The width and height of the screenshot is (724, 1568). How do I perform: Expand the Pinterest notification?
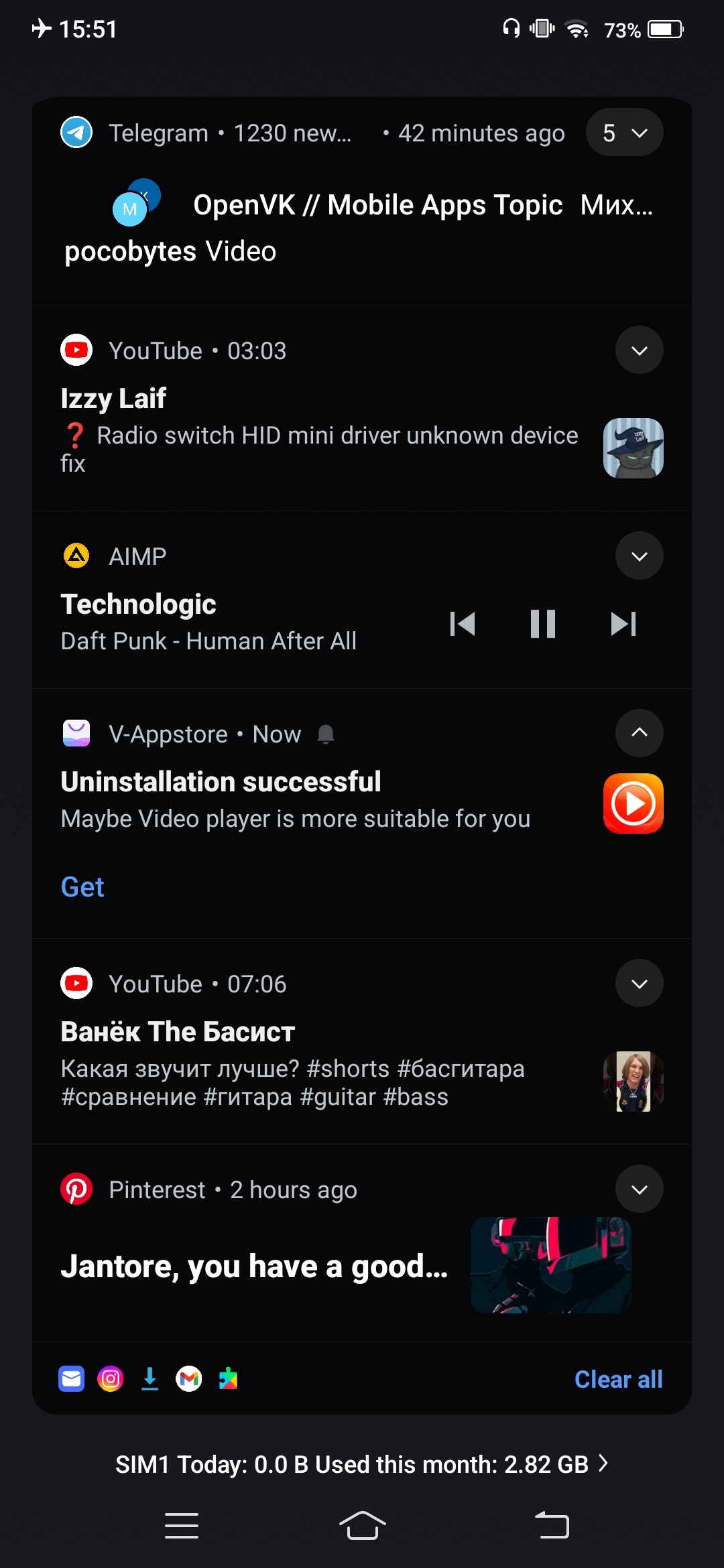point(639,1189)
